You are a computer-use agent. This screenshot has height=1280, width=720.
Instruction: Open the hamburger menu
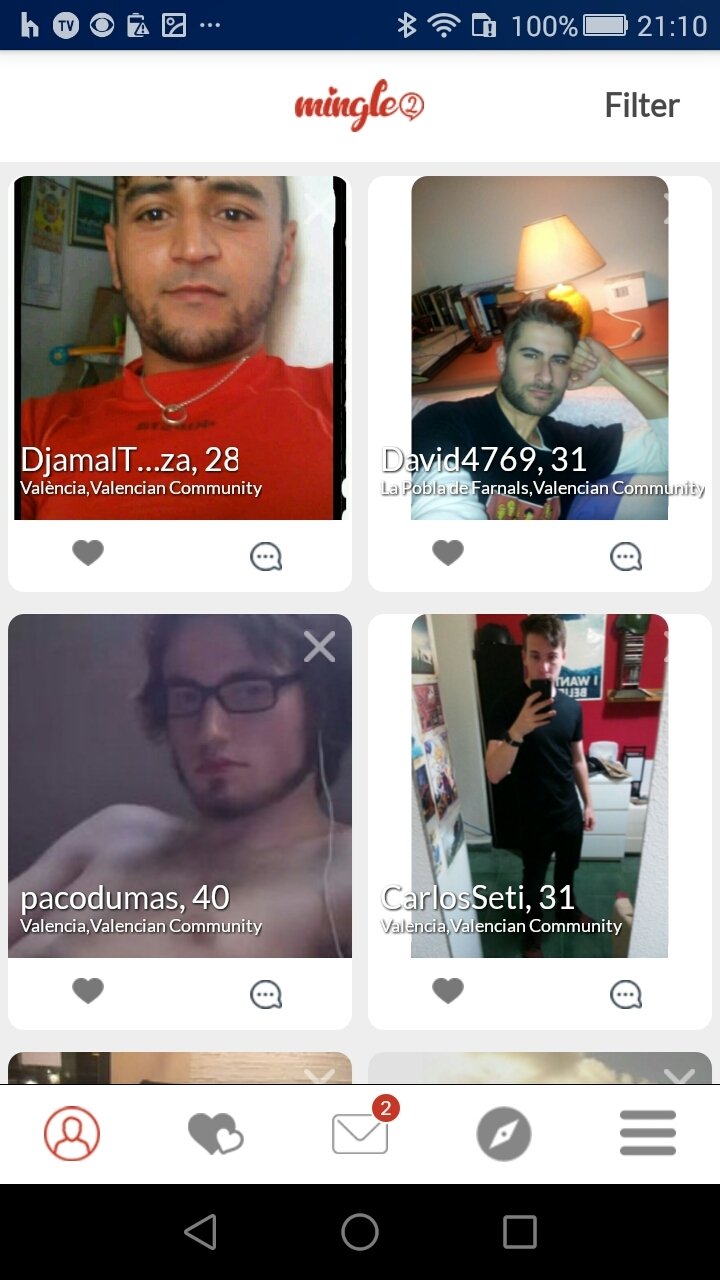point(648,1134)
